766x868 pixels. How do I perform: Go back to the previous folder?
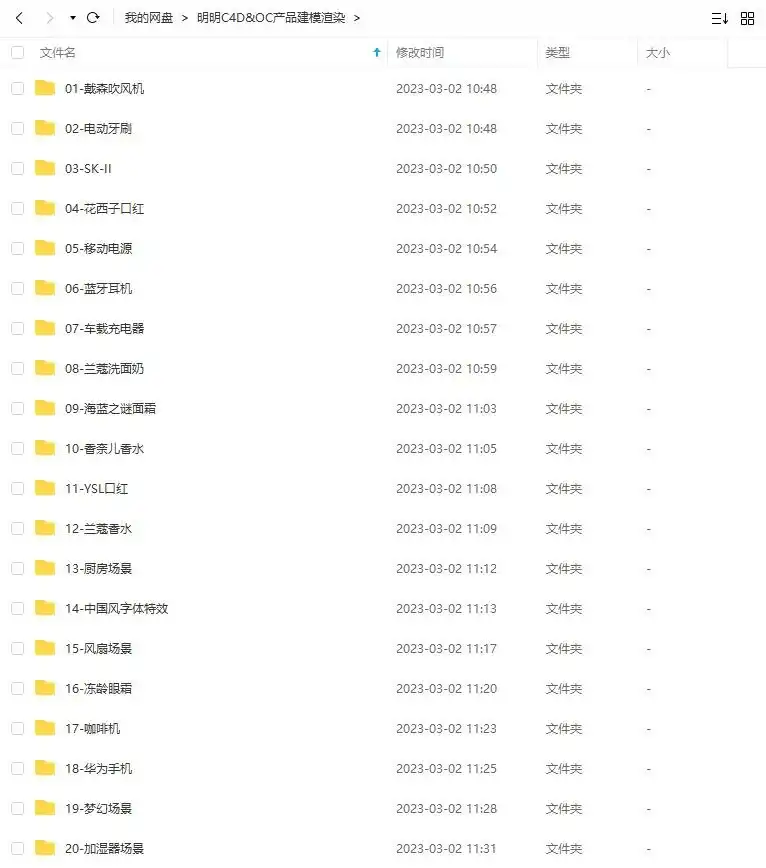(x=19, y=18)
